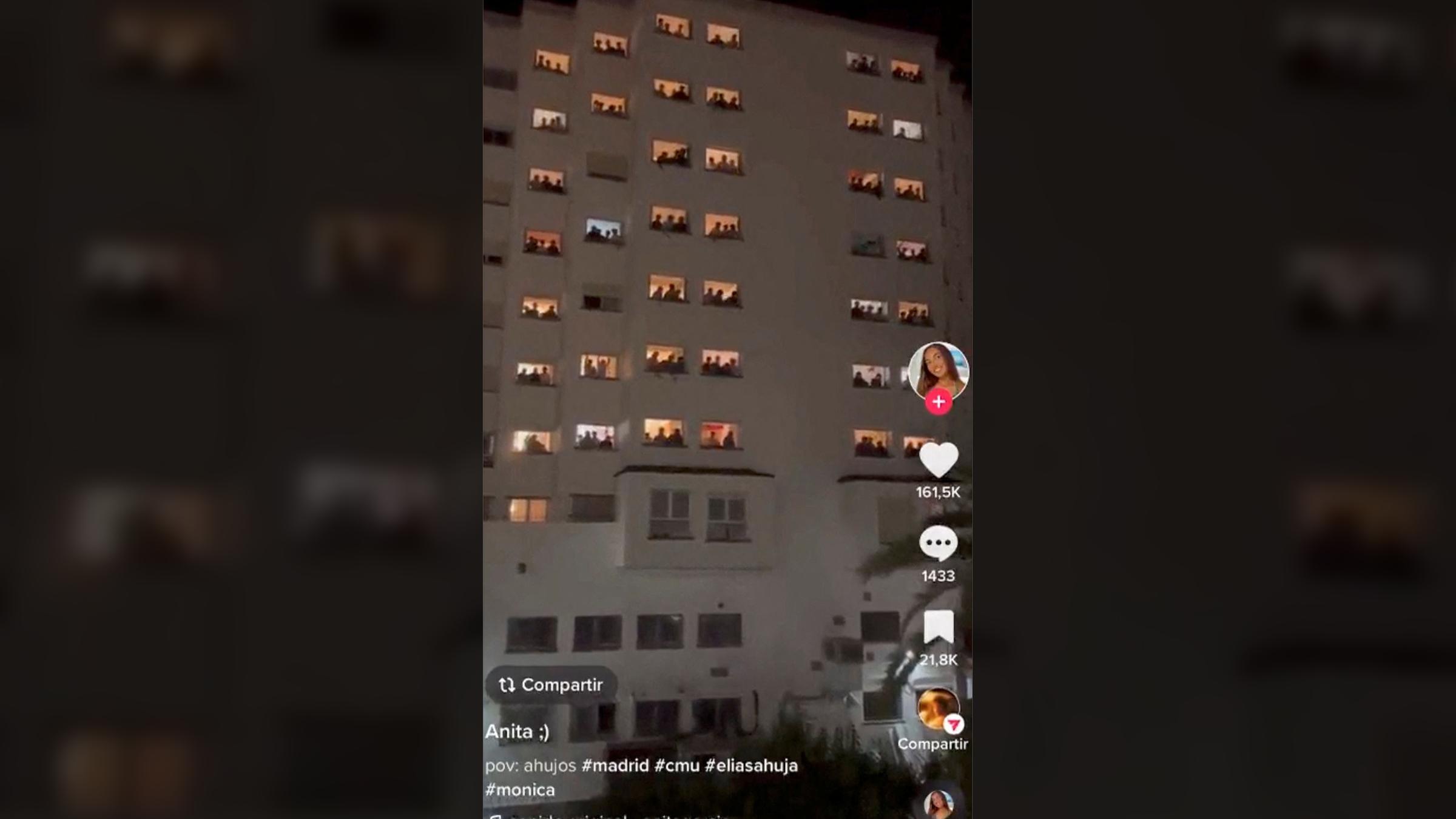Open the Anita ;) username

coord(517,732)
